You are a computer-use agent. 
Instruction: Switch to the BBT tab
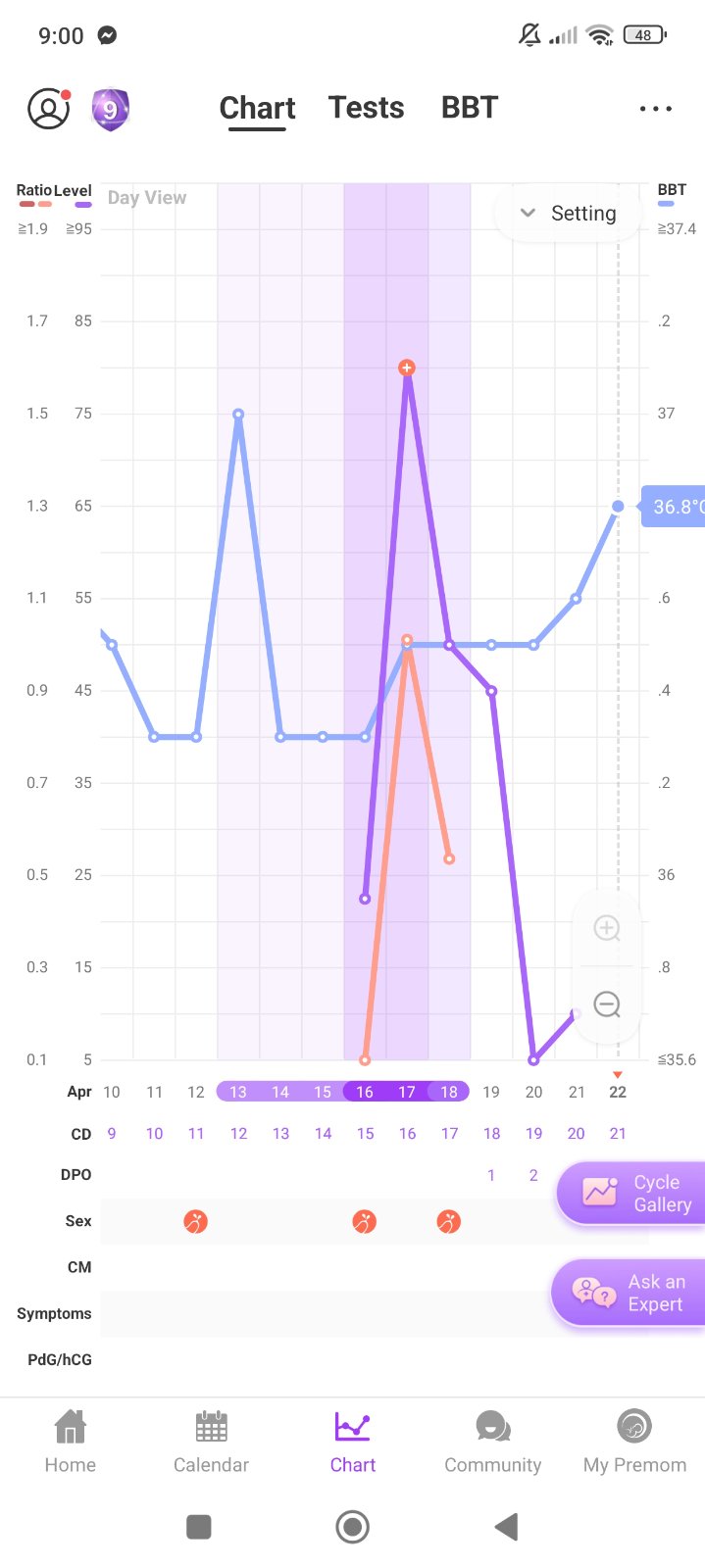pos(470,108)
